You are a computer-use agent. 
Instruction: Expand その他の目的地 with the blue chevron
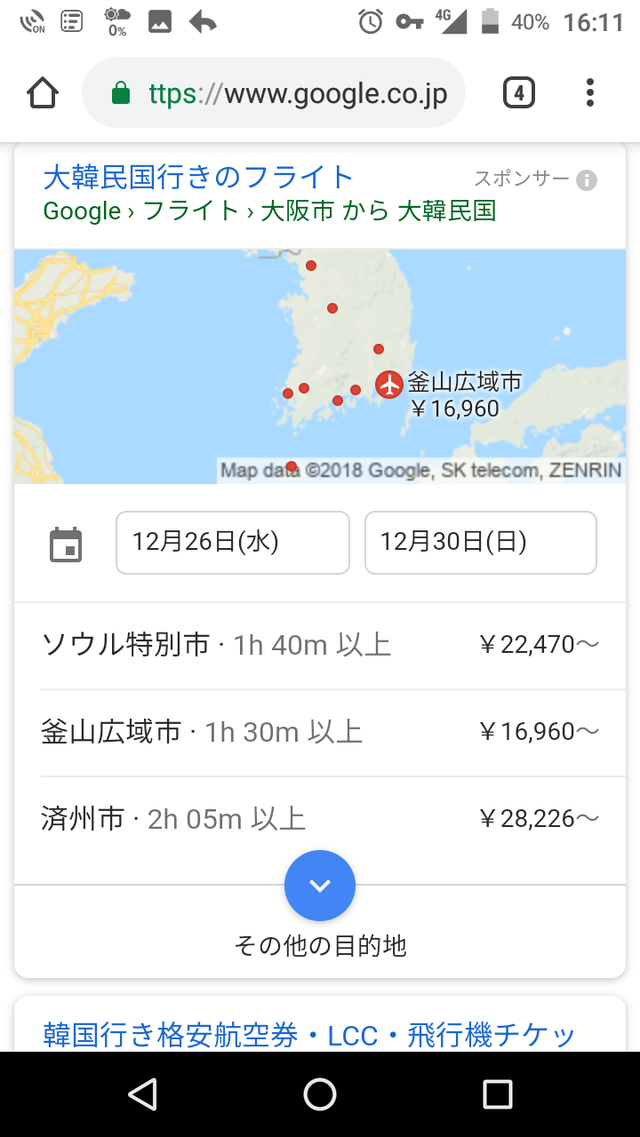[320, 885]
